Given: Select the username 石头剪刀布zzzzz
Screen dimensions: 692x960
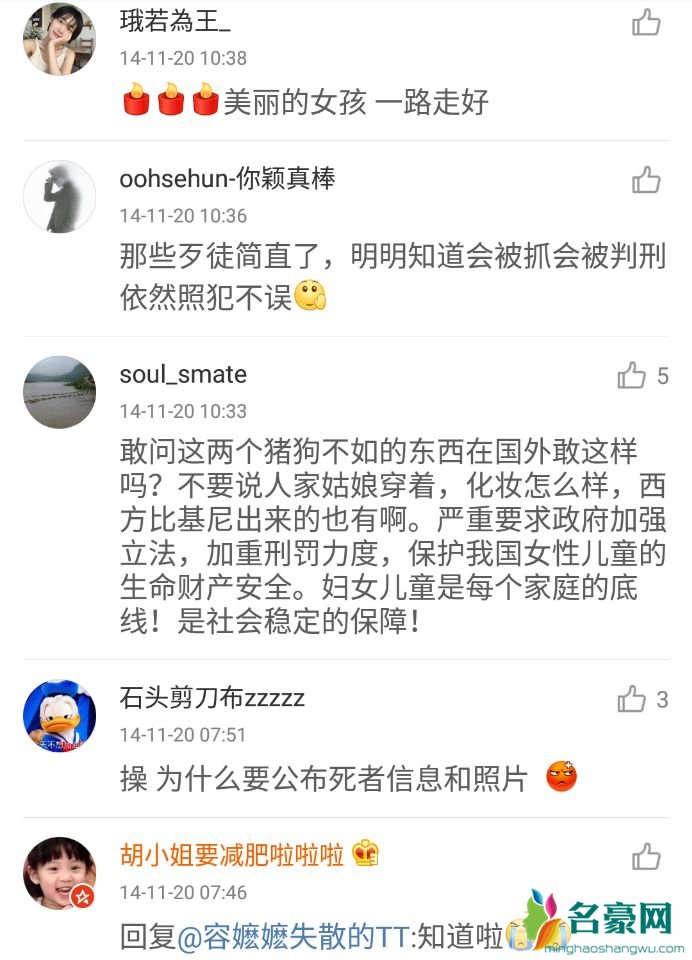Looking at the screenshot, I should (x=212, y=698).
